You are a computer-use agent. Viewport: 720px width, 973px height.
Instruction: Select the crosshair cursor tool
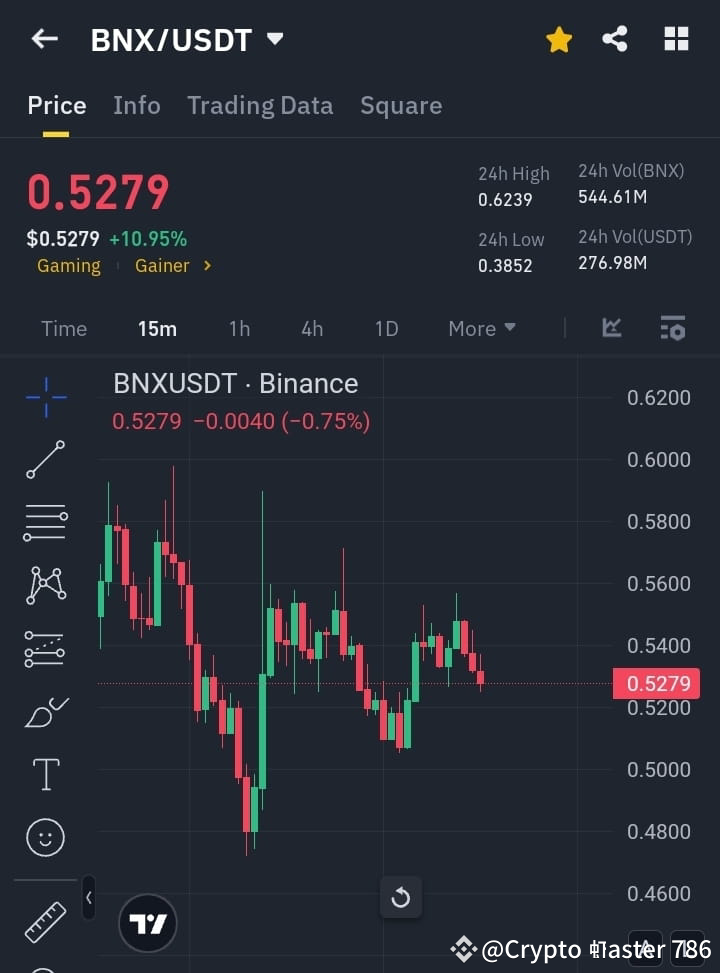click(45, 398)
